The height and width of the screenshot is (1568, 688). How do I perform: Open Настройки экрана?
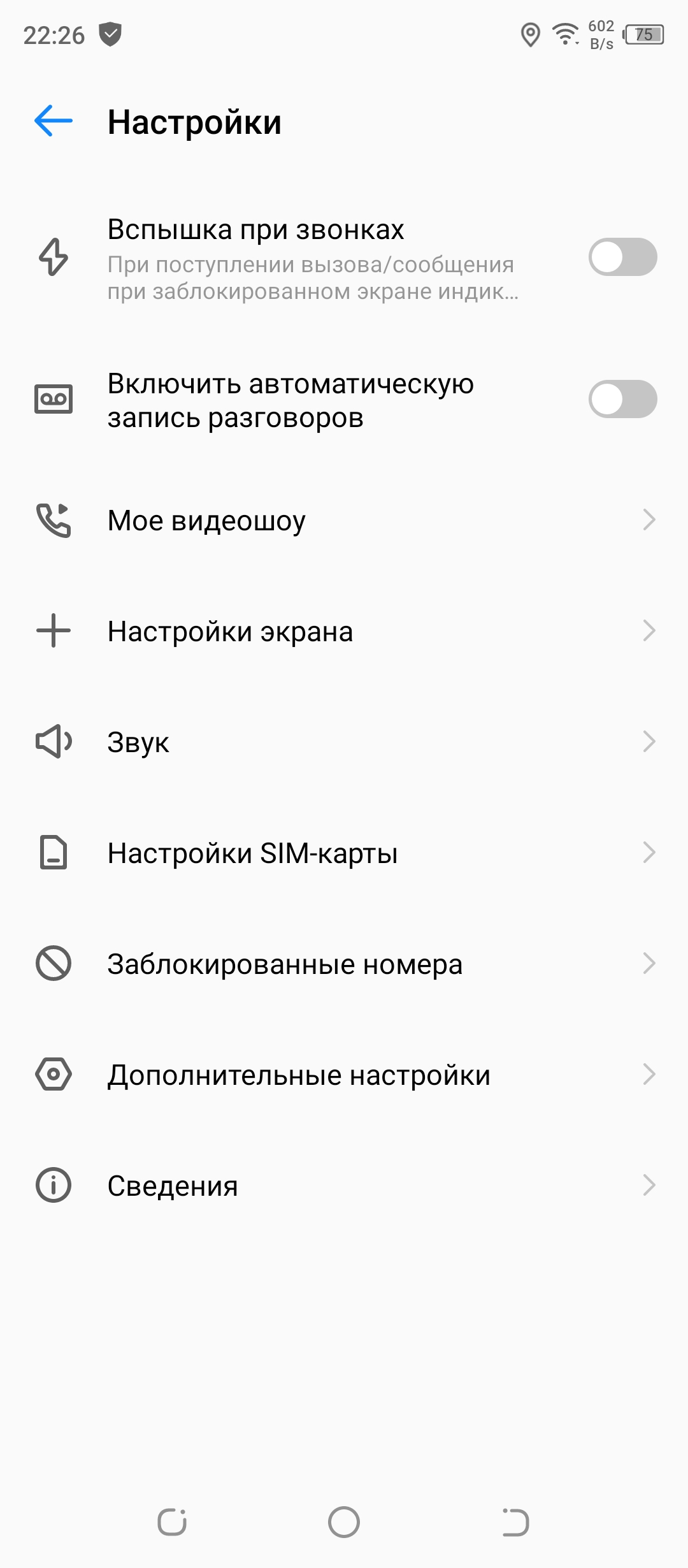344,631
